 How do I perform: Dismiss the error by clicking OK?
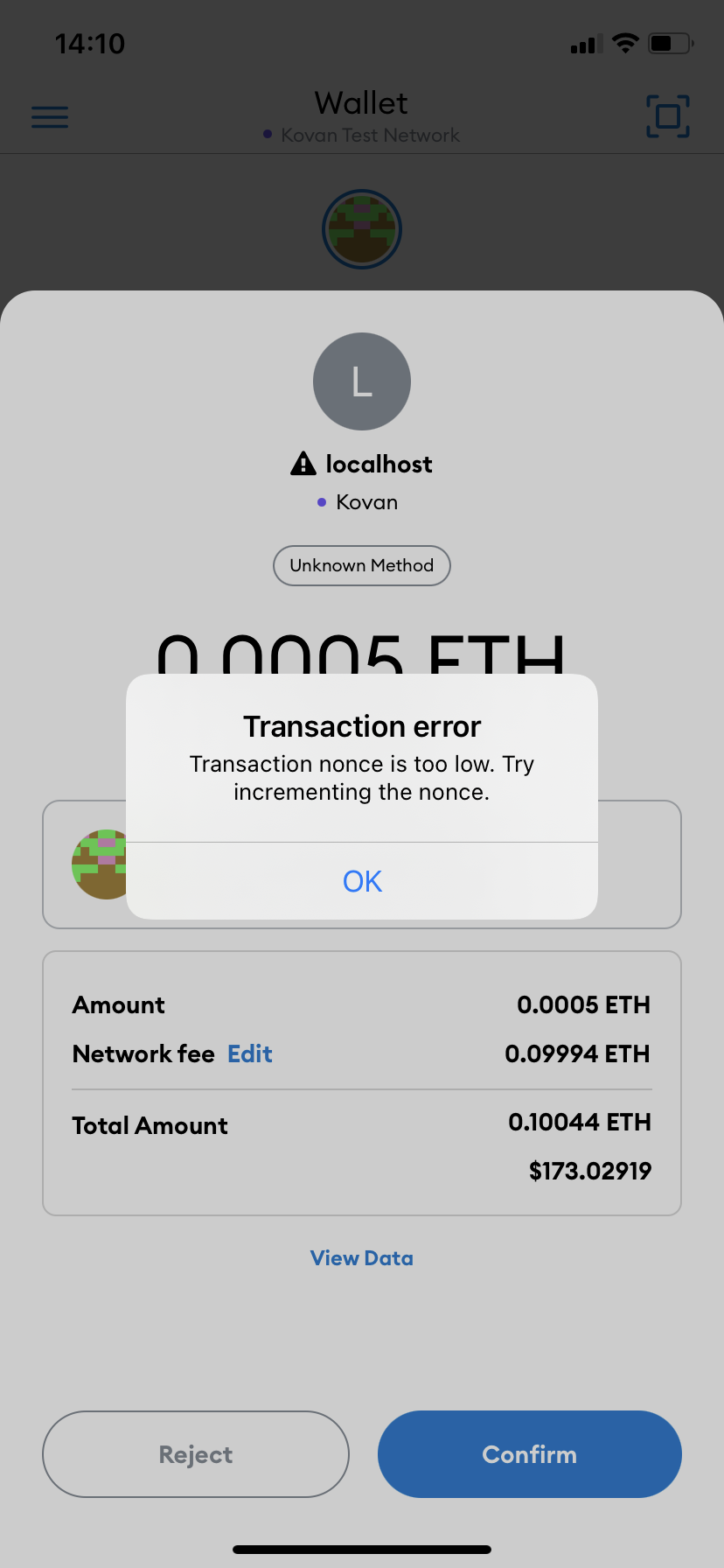coord(361,881)
